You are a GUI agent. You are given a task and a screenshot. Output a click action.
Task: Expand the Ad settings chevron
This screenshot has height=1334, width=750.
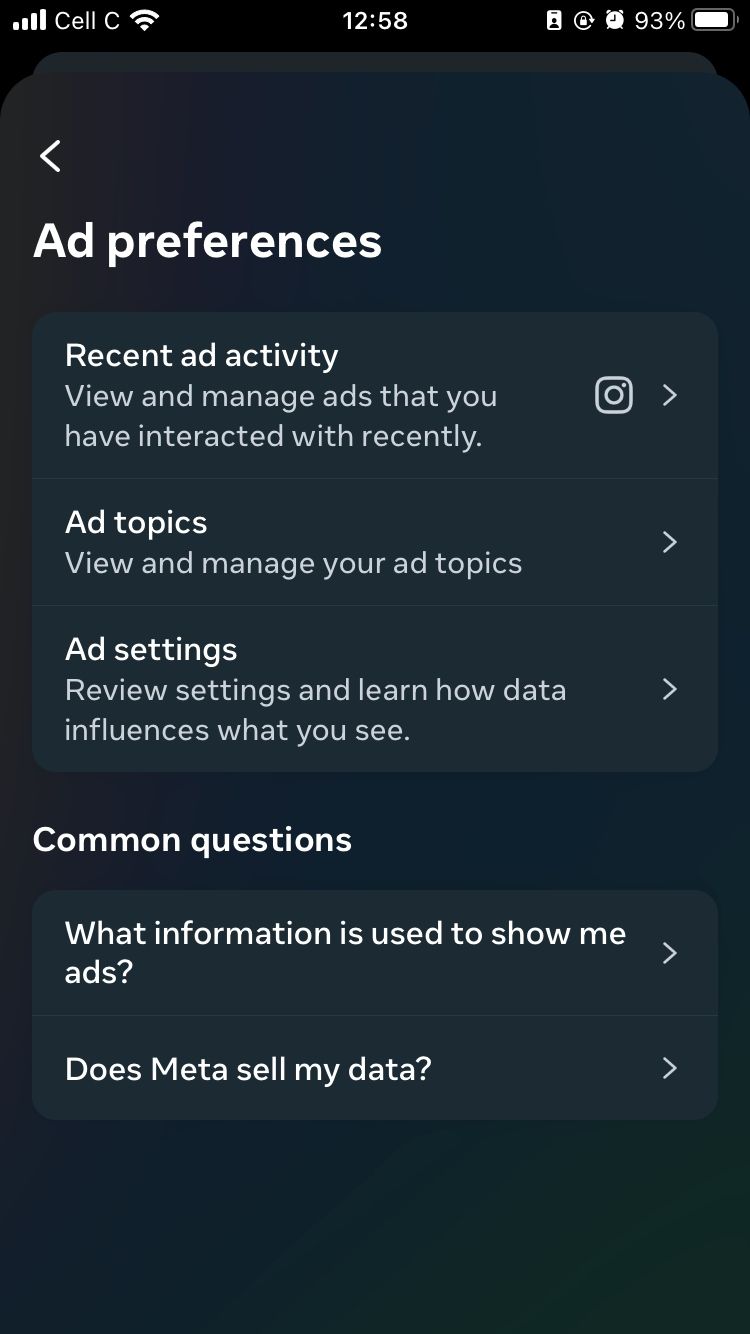(669, 689)
